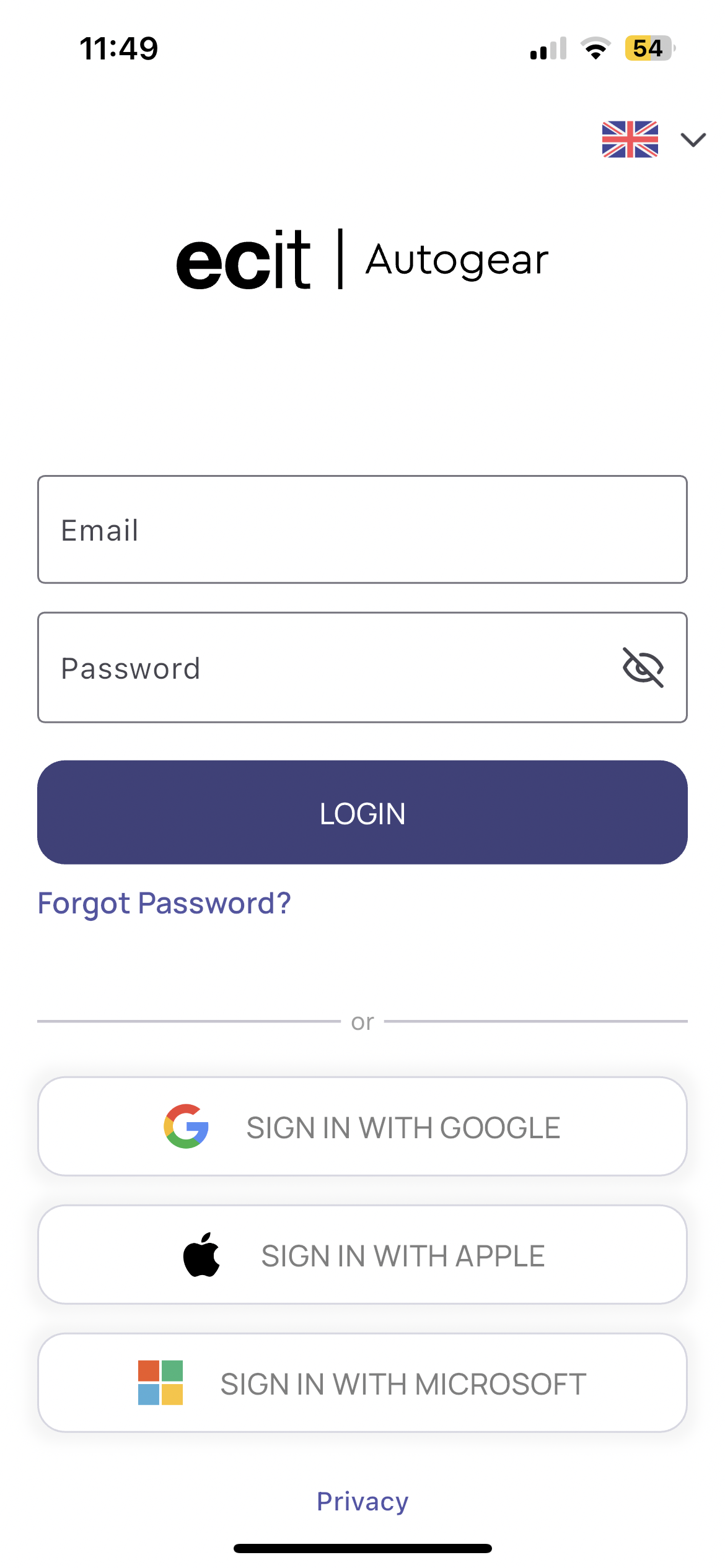Open the language selector dropdown

pyautogui.click(x=654, y=139)
